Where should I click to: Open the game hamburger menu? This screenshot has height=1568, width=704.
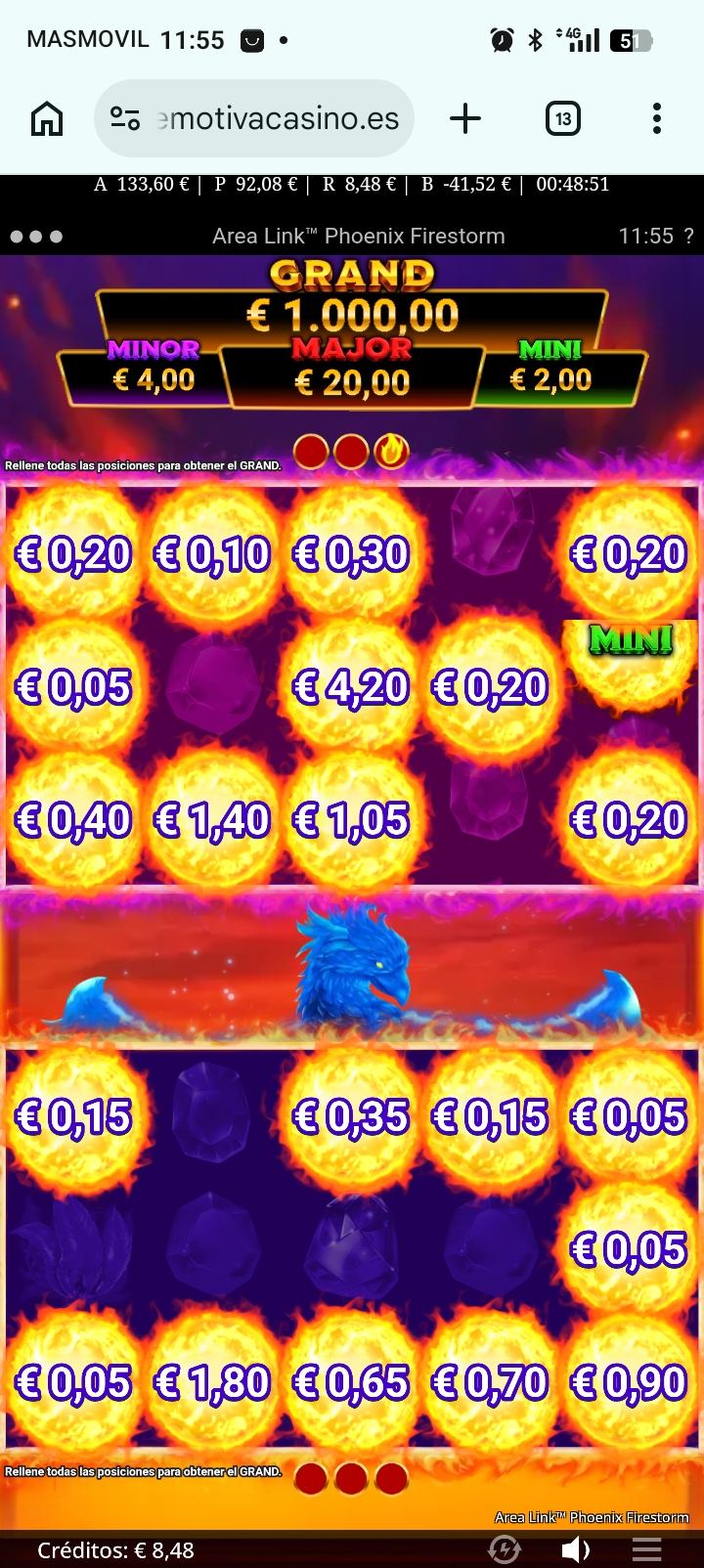pos(646,1549)
